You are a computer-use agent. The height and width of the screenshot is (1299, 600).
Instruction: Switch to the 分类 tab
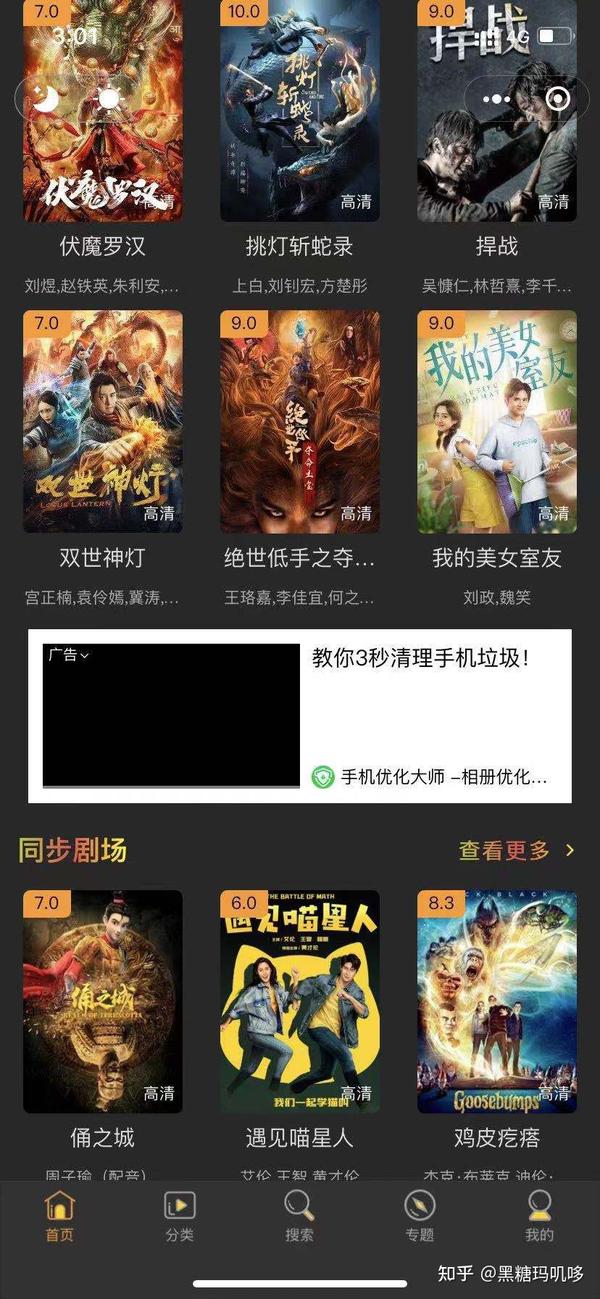[x=180, y=1216]
